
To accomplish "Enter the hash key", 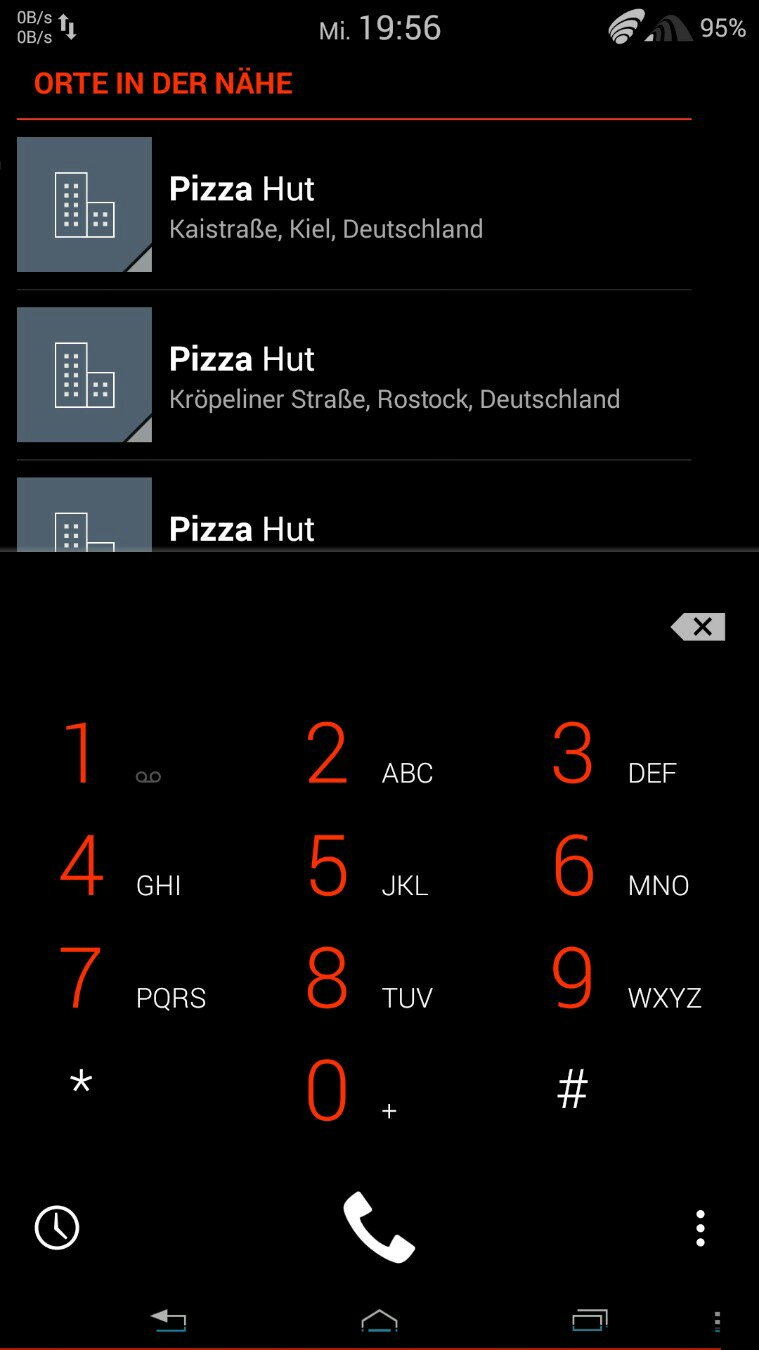I will 572,1090.
